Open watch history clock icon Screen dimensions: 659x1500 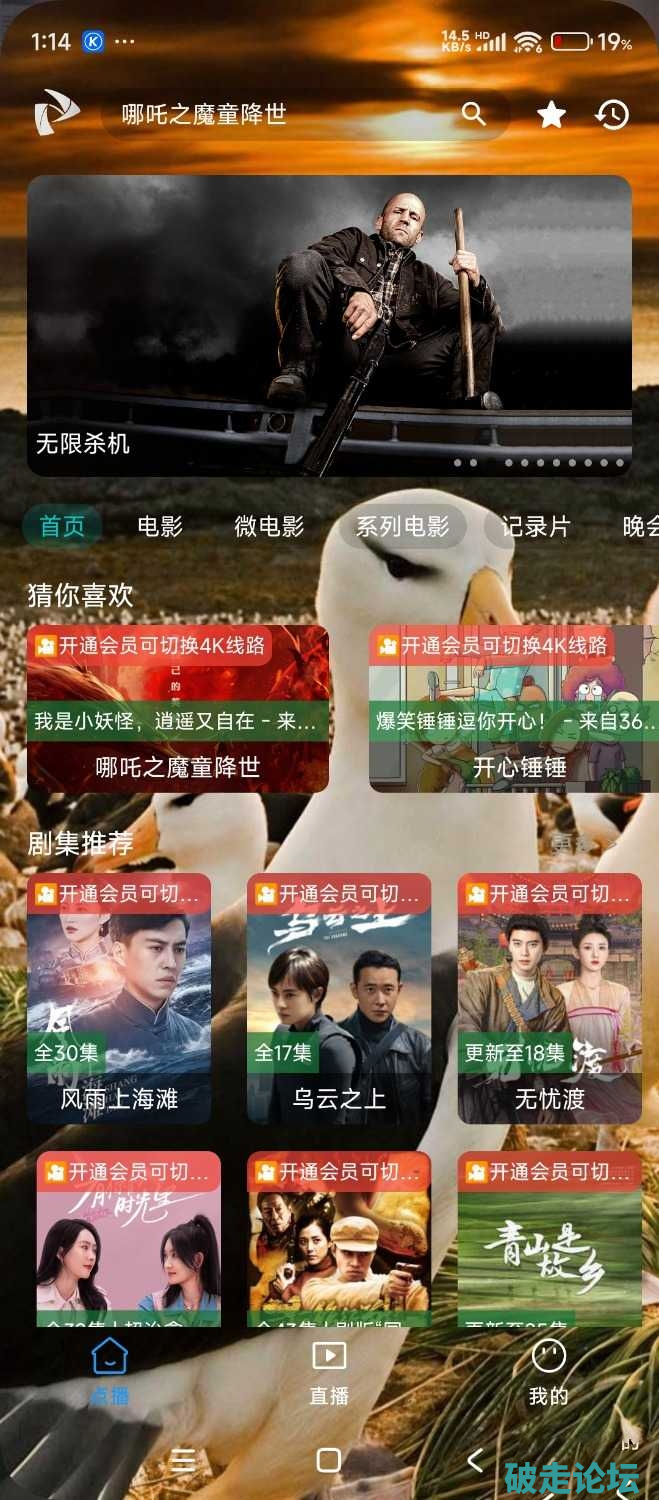click(612, 115)
